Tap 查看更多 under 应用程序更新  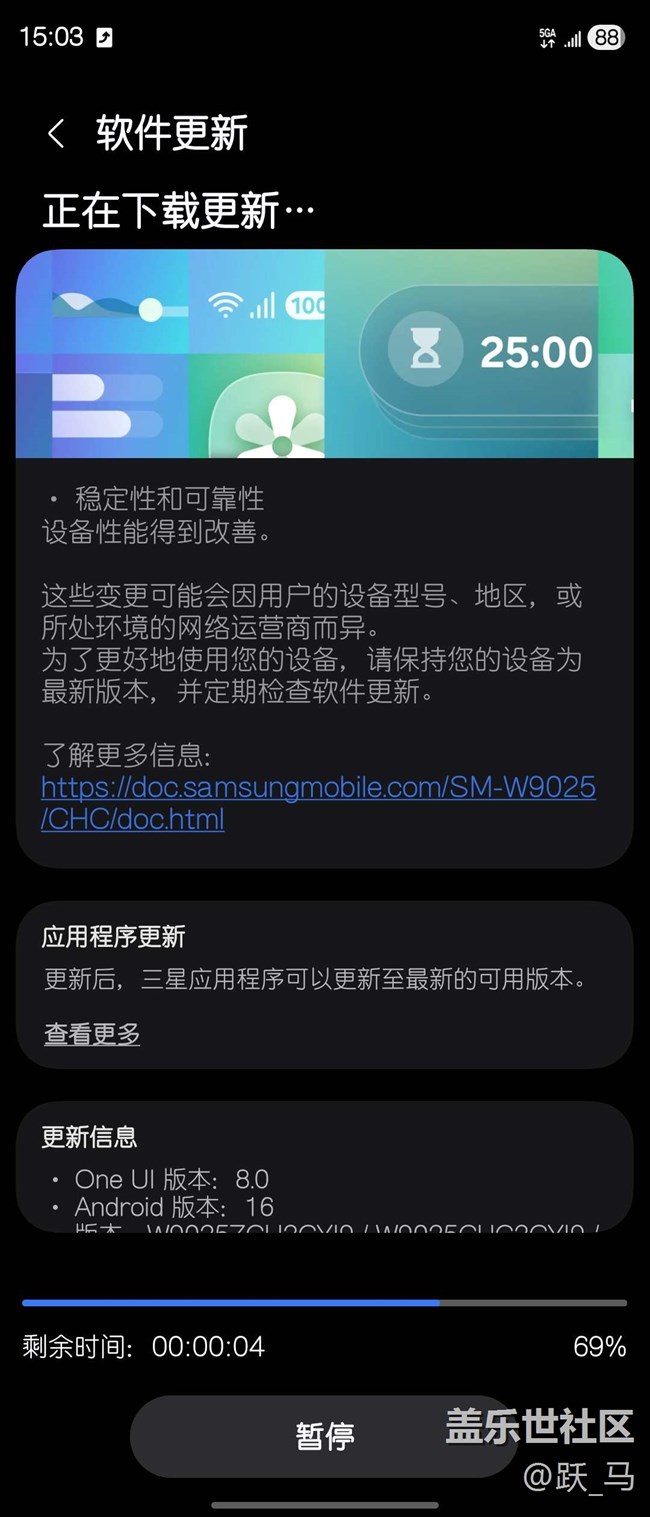click(92, 1034)
